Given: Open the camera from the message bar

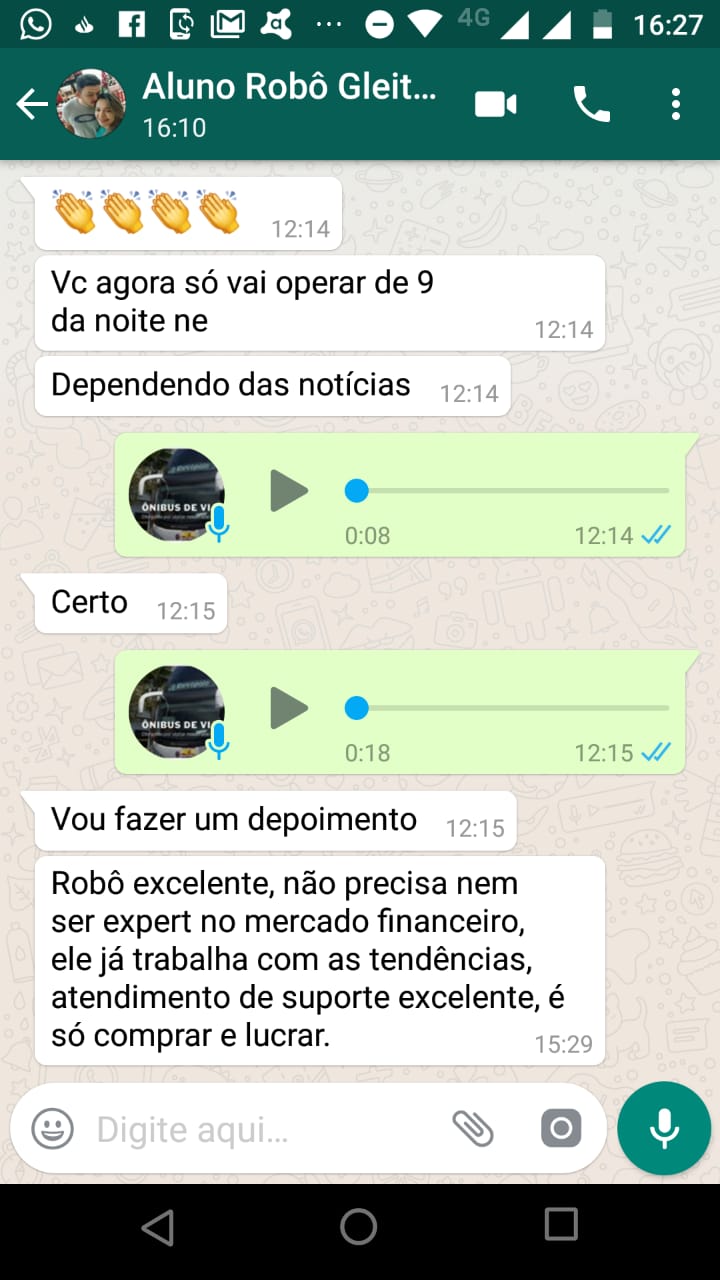Looking at the screenshot, I should pos(561,1129).
